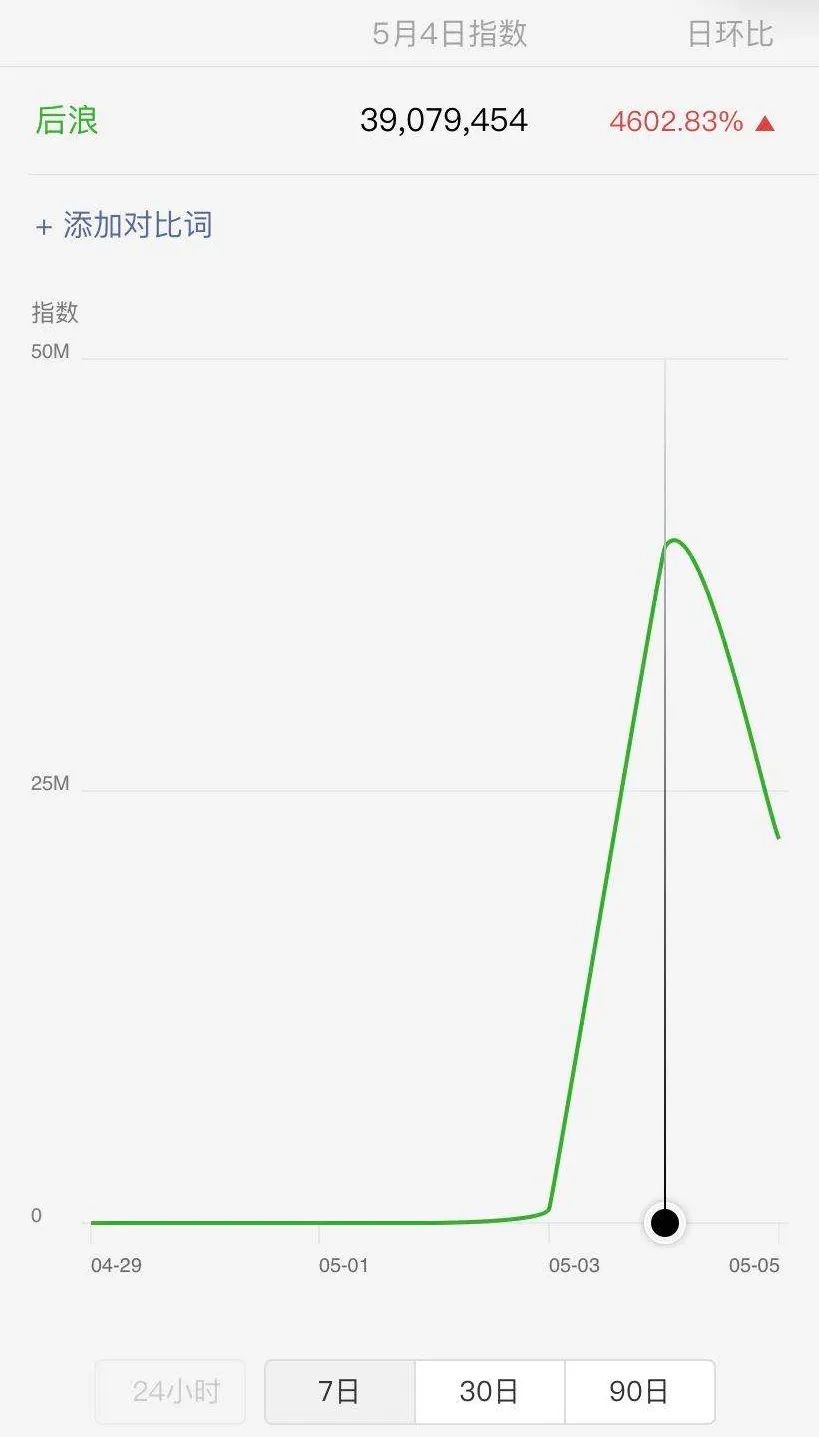The height and width of the screenshot is (1437, 819).
Task: Tap the black chart marker on the timeline
Action: (665, 1222)
